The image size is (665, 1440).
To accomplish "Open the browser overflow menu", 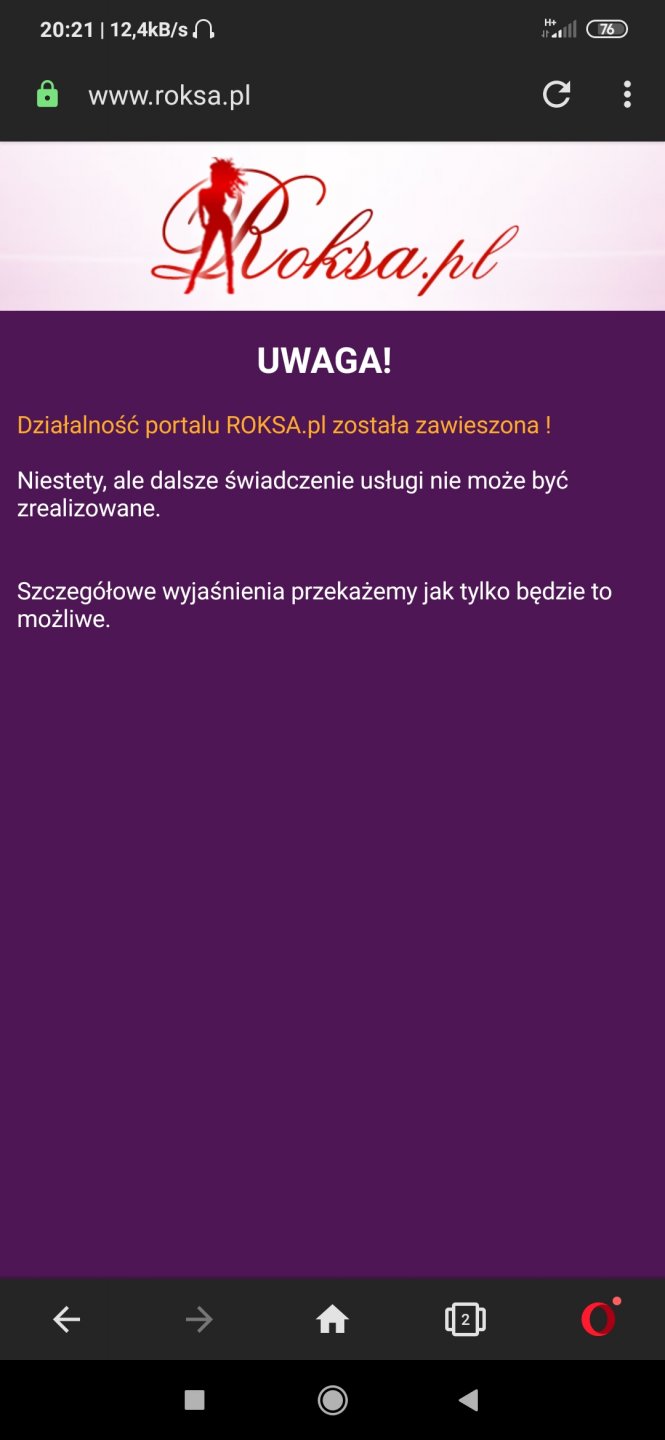I will coord(627,95).
